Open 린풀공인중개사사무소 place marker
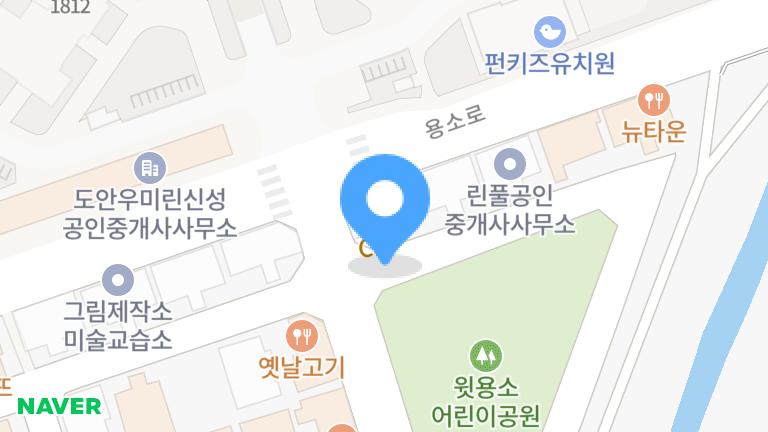The height and width of the screenshot is (432, 768). tap(511, 163)
